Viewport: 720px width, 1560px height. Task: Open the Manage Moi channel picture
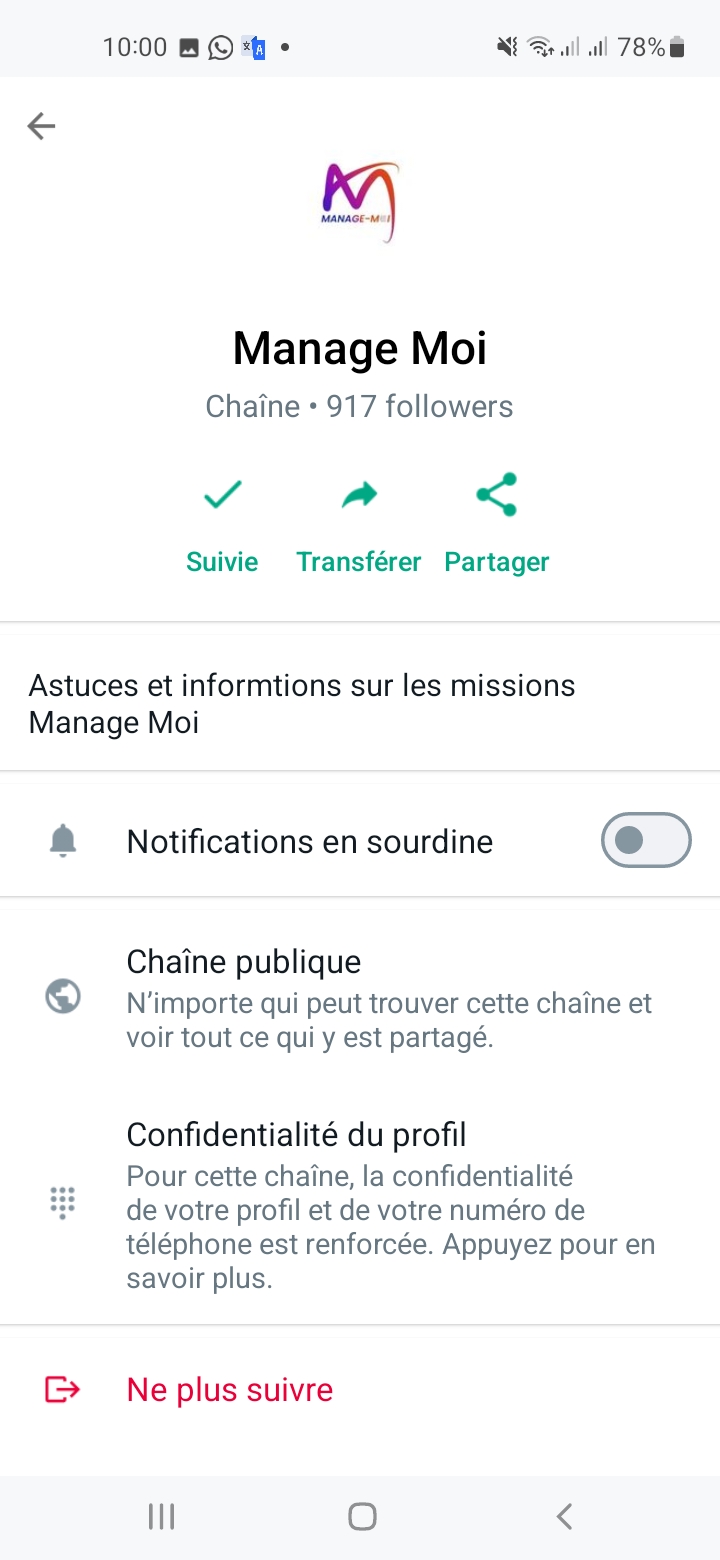coord(360,202)
